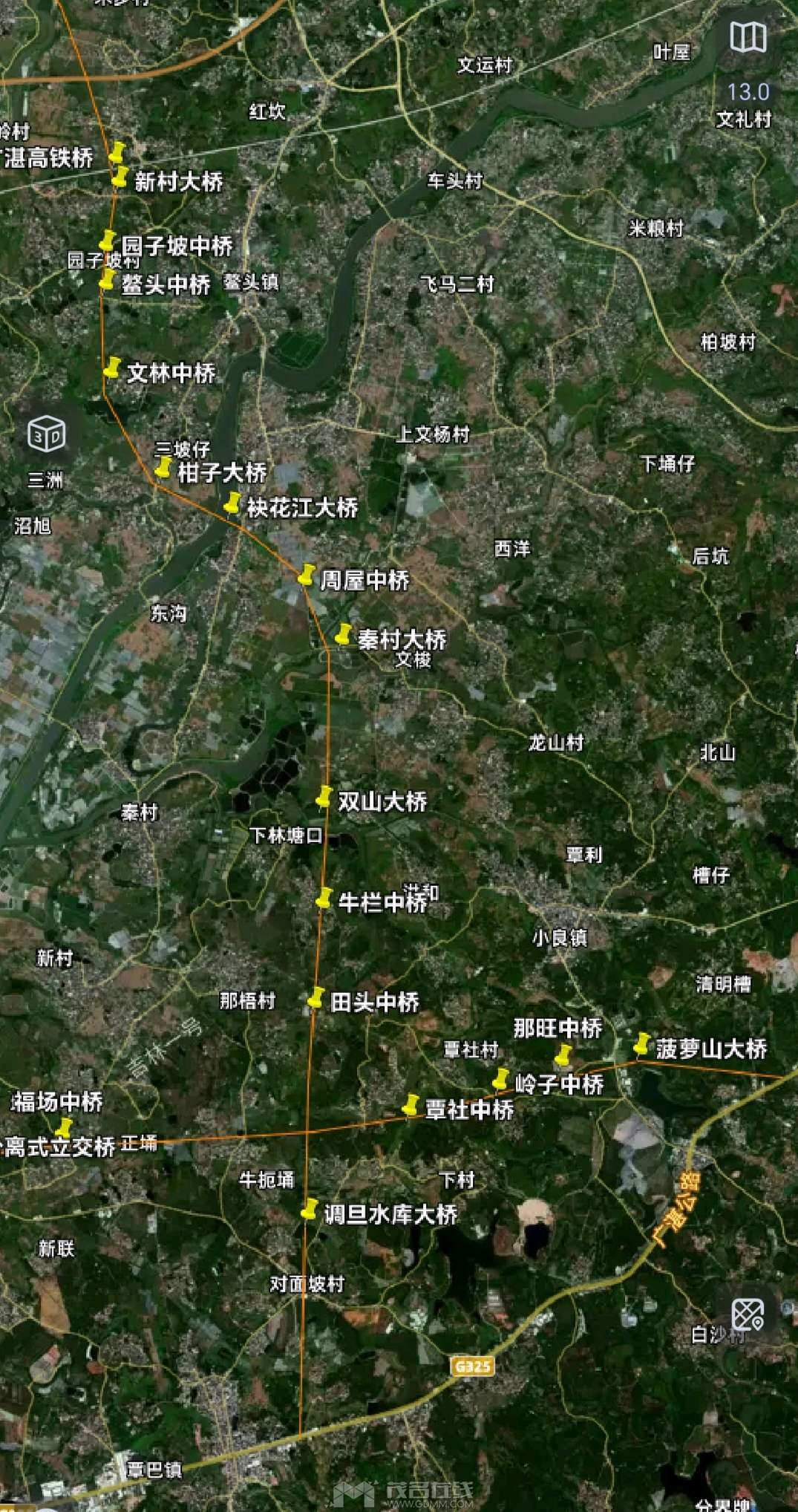This screenshot has width=798, height=1512.
Task: Open the 双山大桥 pin
Action: pos(324,797)
